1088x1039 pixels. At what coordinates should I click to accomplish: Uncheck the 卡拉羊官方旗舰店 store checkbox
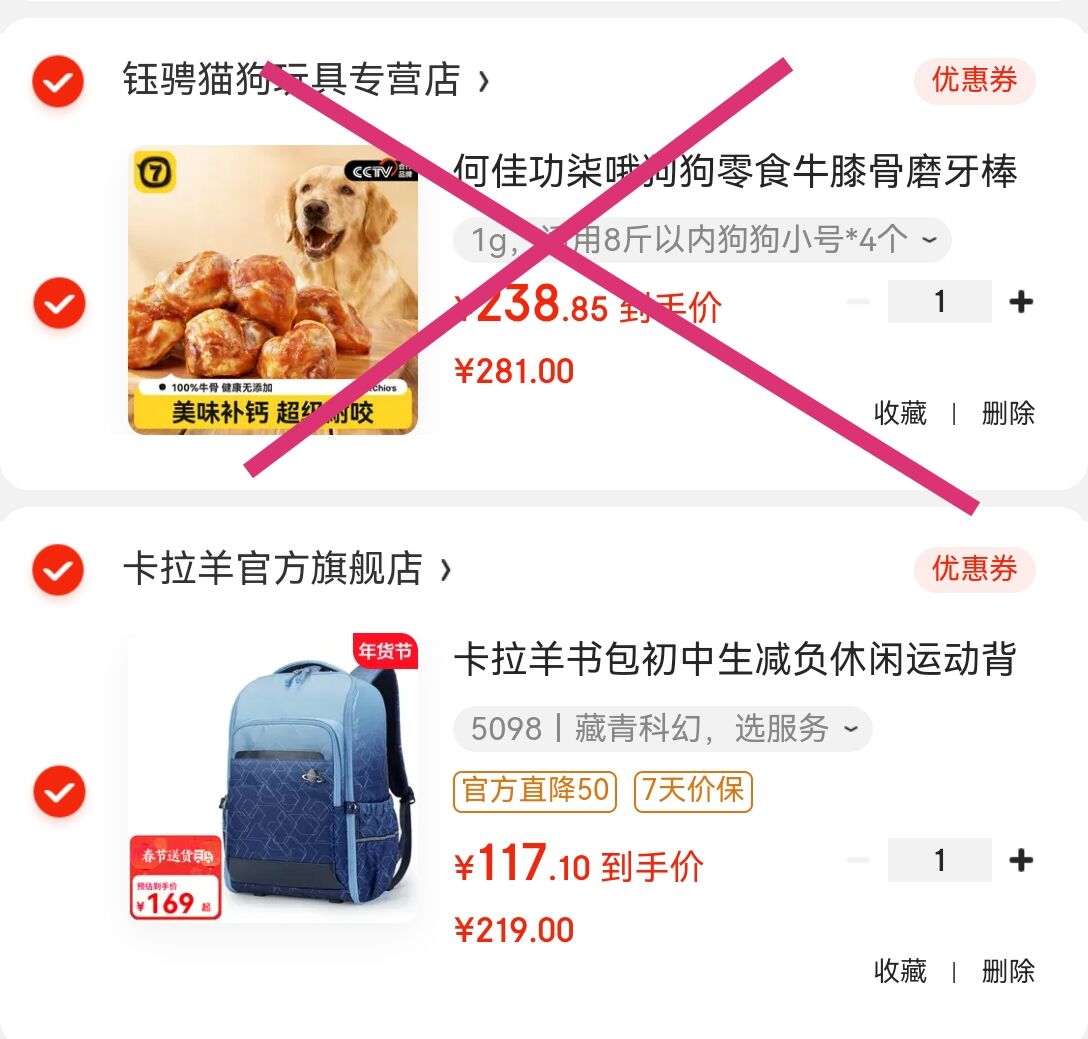[58, 570]
